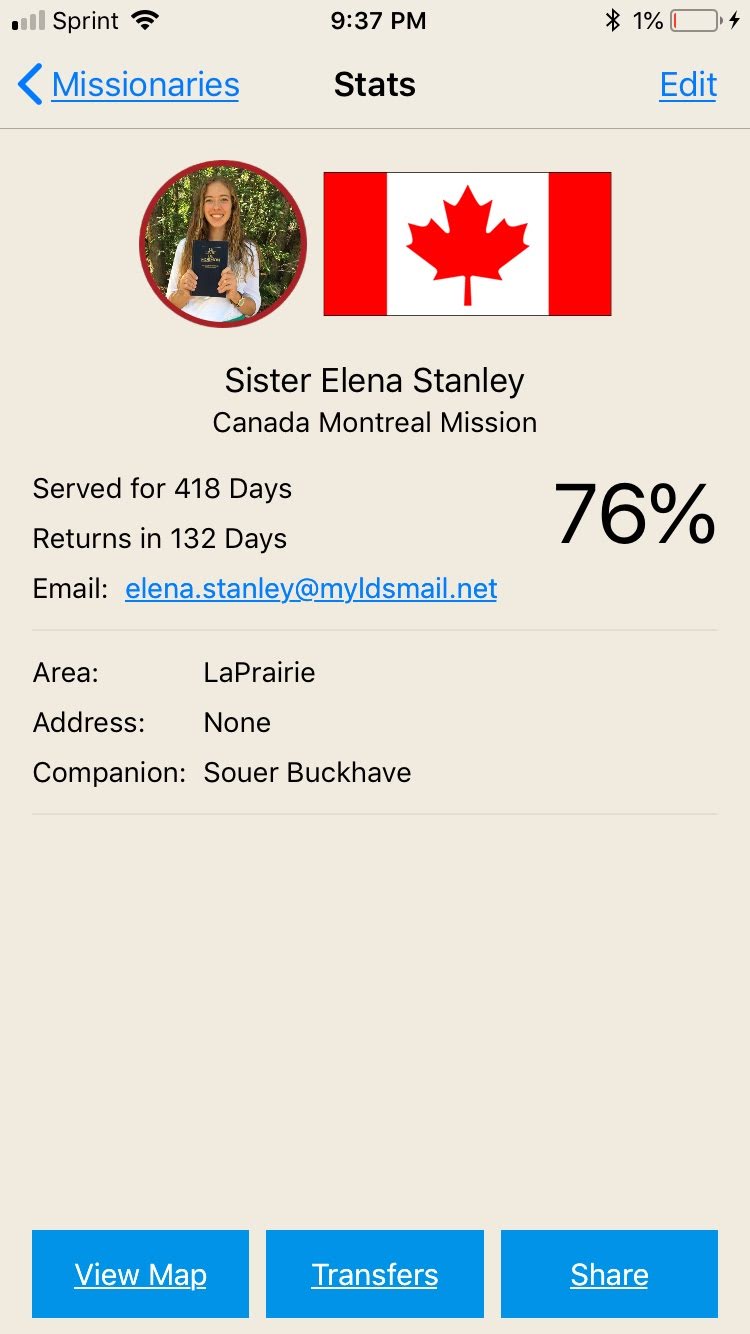The image size is (750, 1334).
Task: Open the Transfers button
Action: (375, 1274)
